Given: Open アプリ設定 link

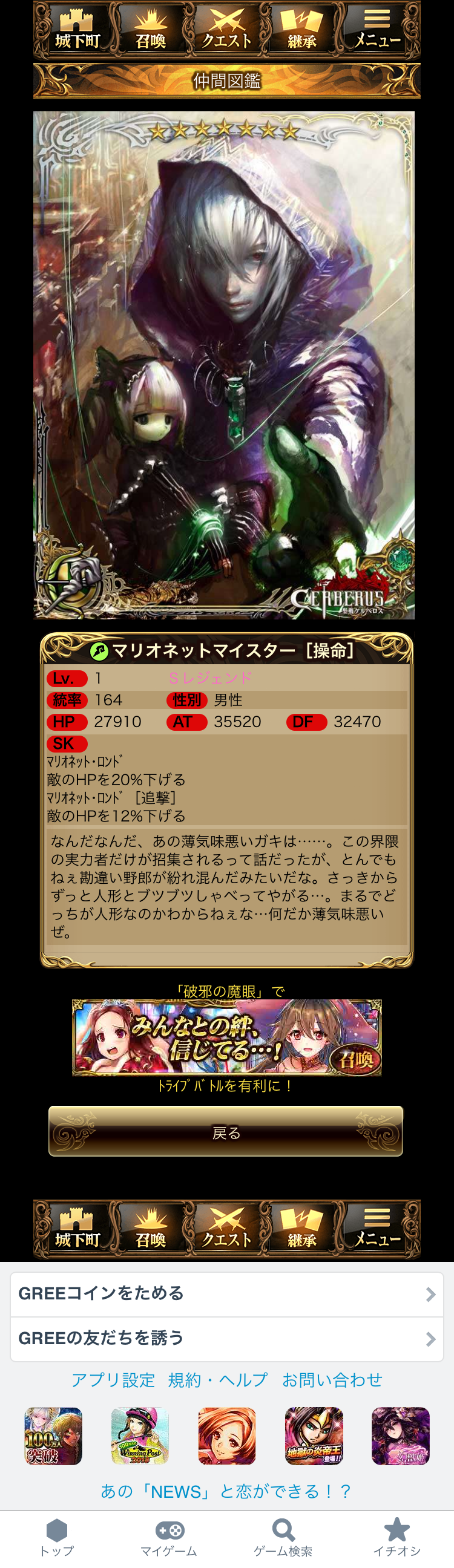Looking at the screenshot, I should 113,1380.
